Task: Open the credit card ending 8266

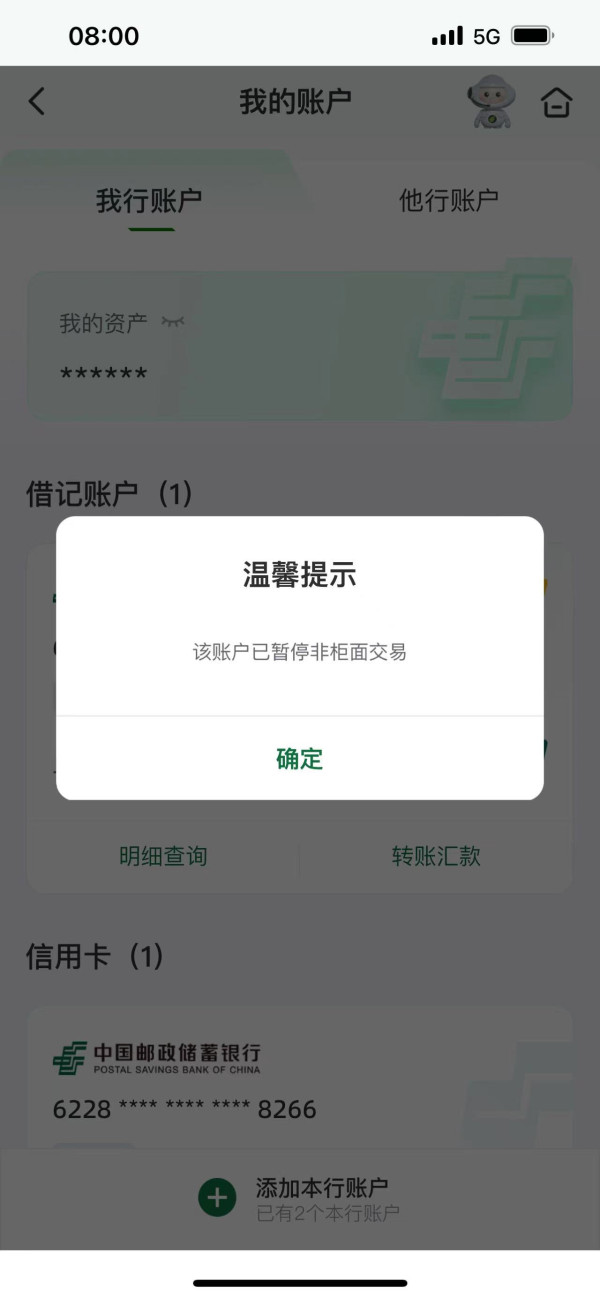Action: coord(300,1078)
